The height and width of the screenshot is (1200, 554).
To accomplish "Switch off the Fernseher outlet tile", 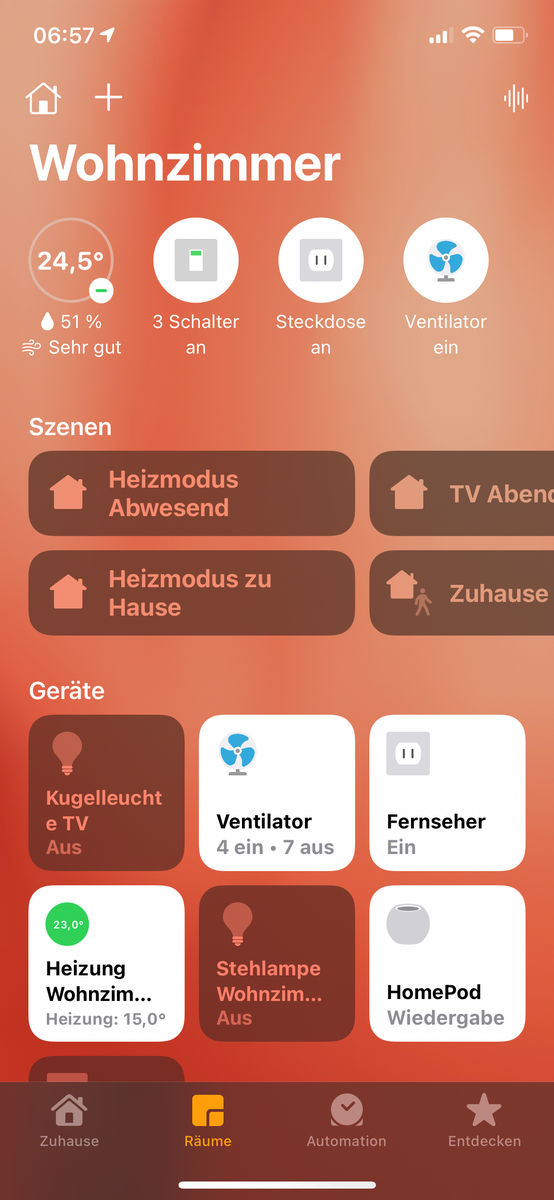I will pyautogui.click(x=447, y=793).
